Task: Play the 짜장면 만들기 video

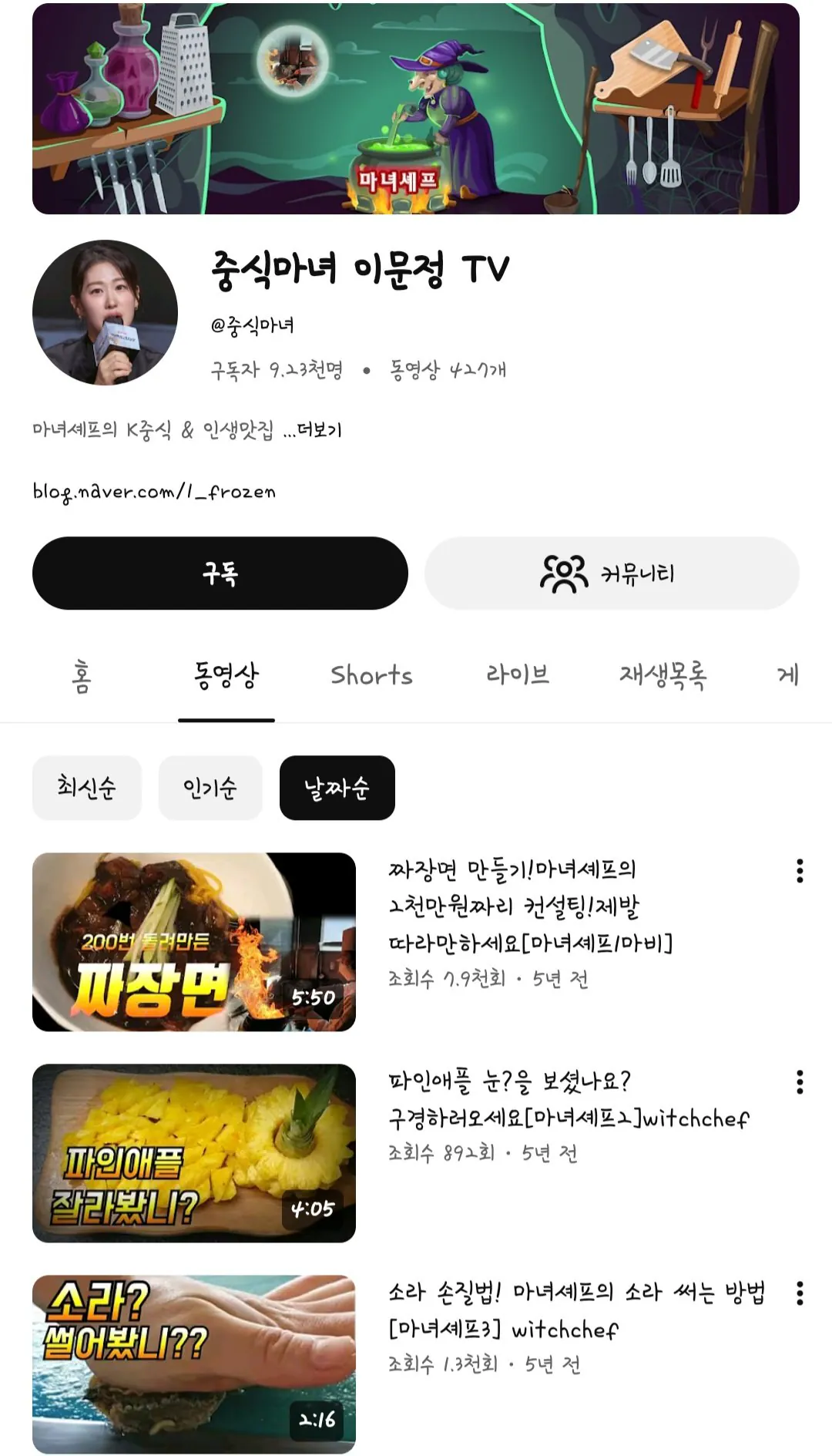Action: coord(194,942)
